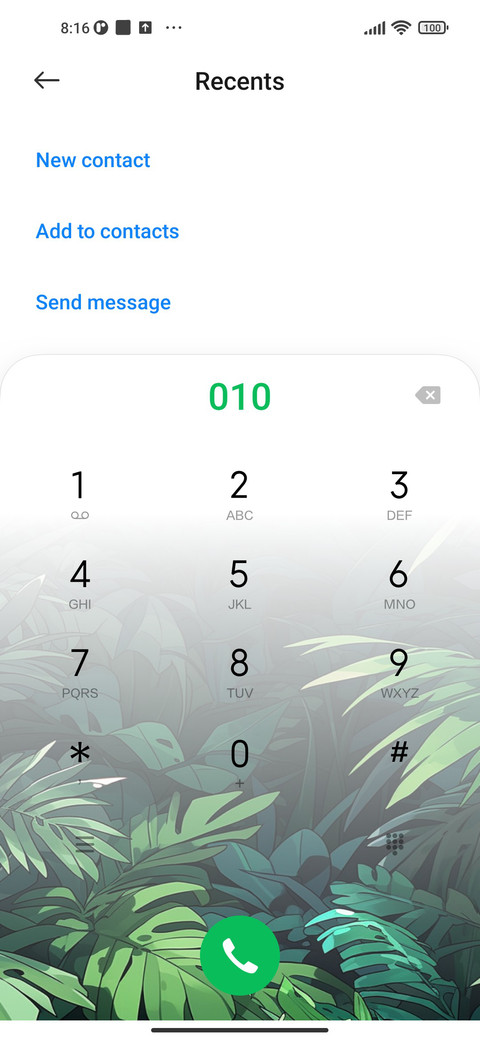Go back using the arrow
The image size is (480, 1040).
click(x=46, y=81)
